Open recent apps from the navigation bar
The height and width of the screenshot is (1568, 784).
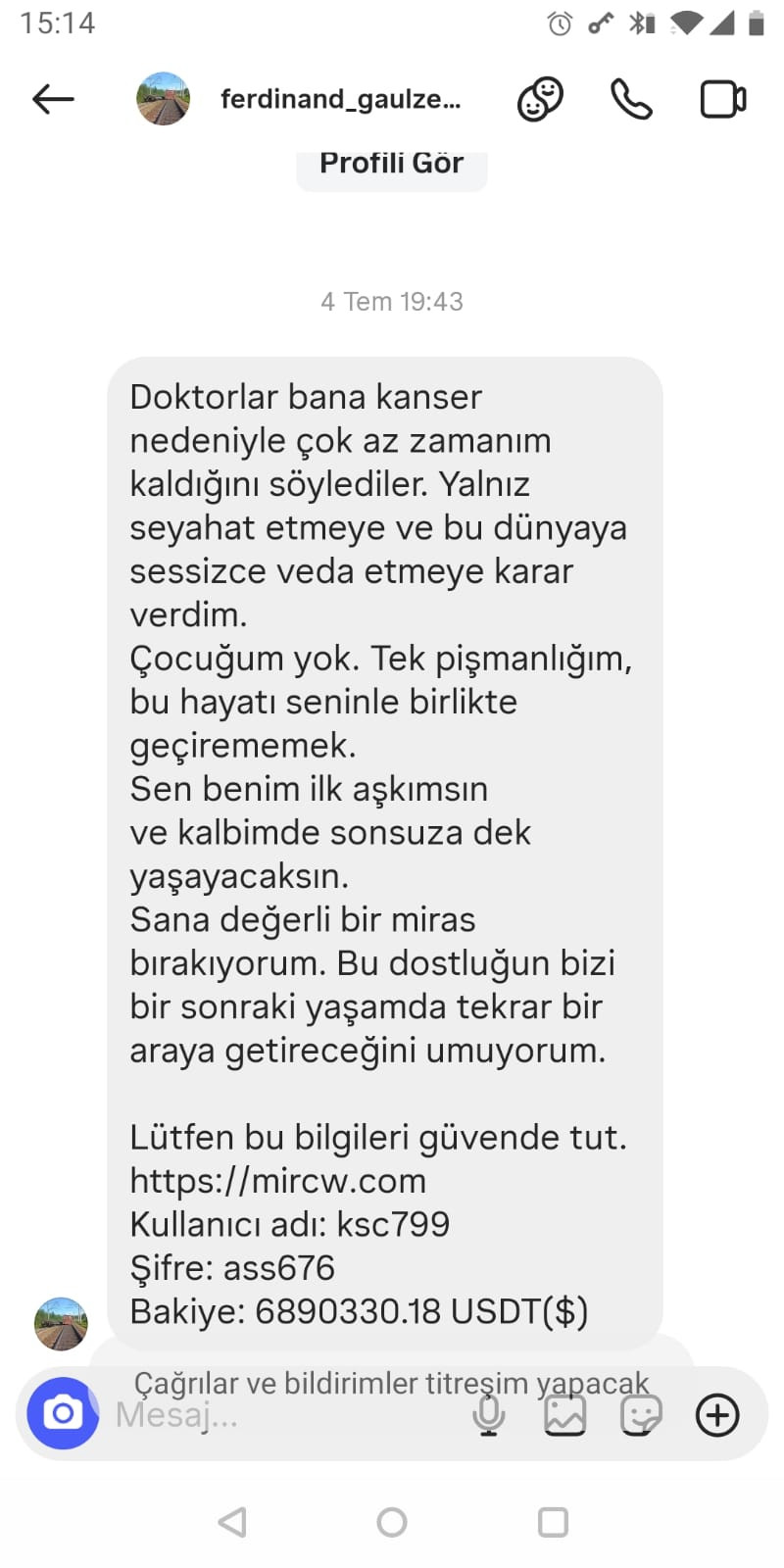[x=553, y=1522]
